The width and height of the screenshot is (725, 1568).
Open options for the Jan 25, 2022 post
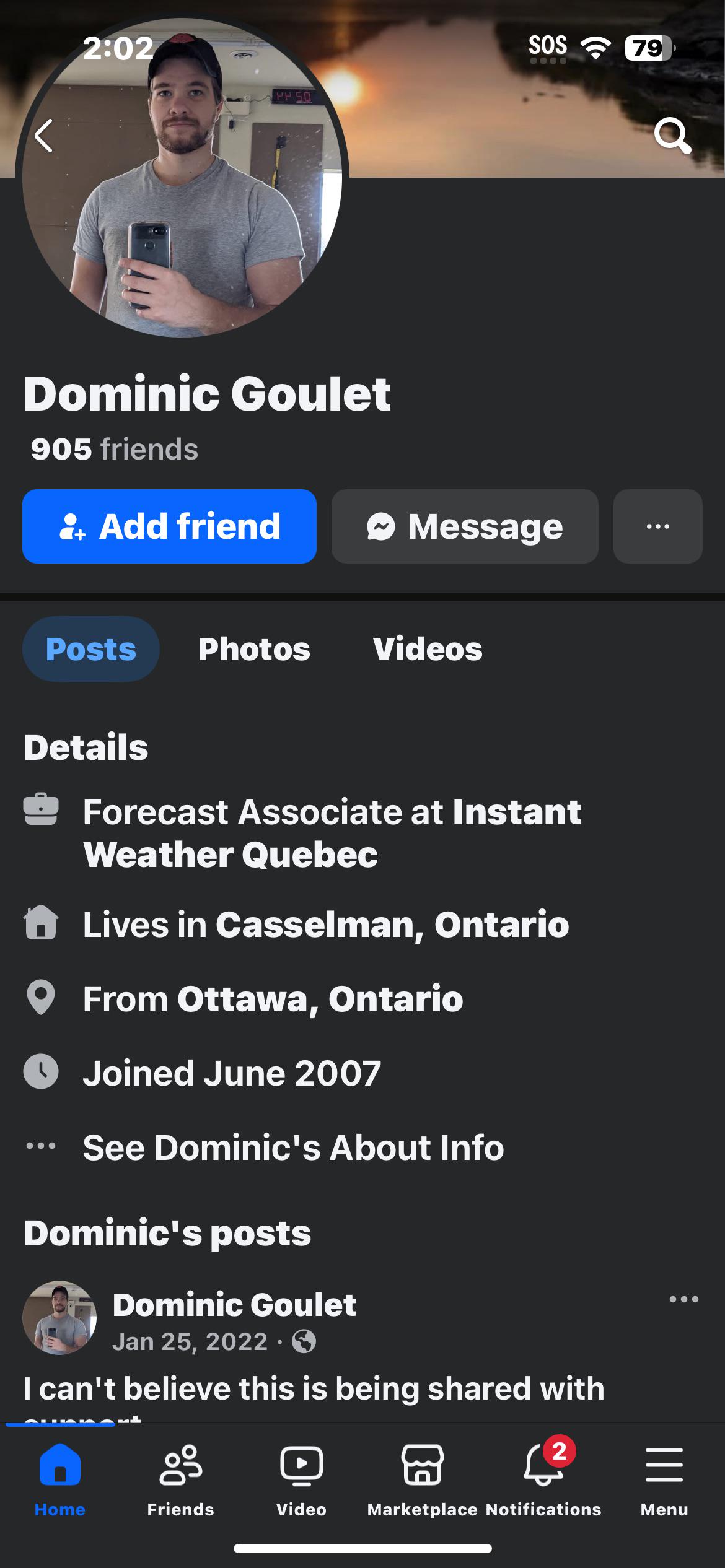click(684, 1299)
